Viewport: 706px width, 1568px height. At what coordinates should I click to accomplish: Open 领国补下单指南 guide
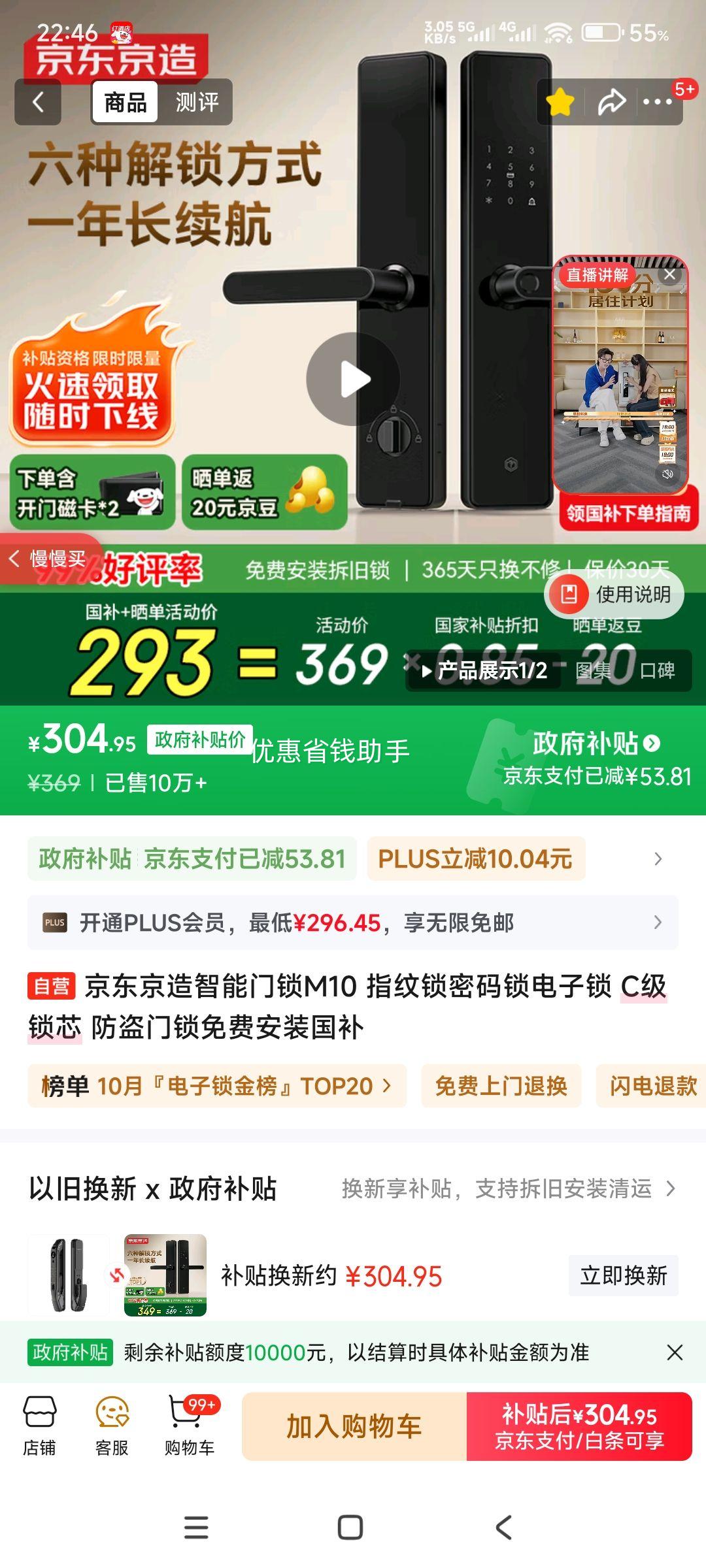click(628, 514)
